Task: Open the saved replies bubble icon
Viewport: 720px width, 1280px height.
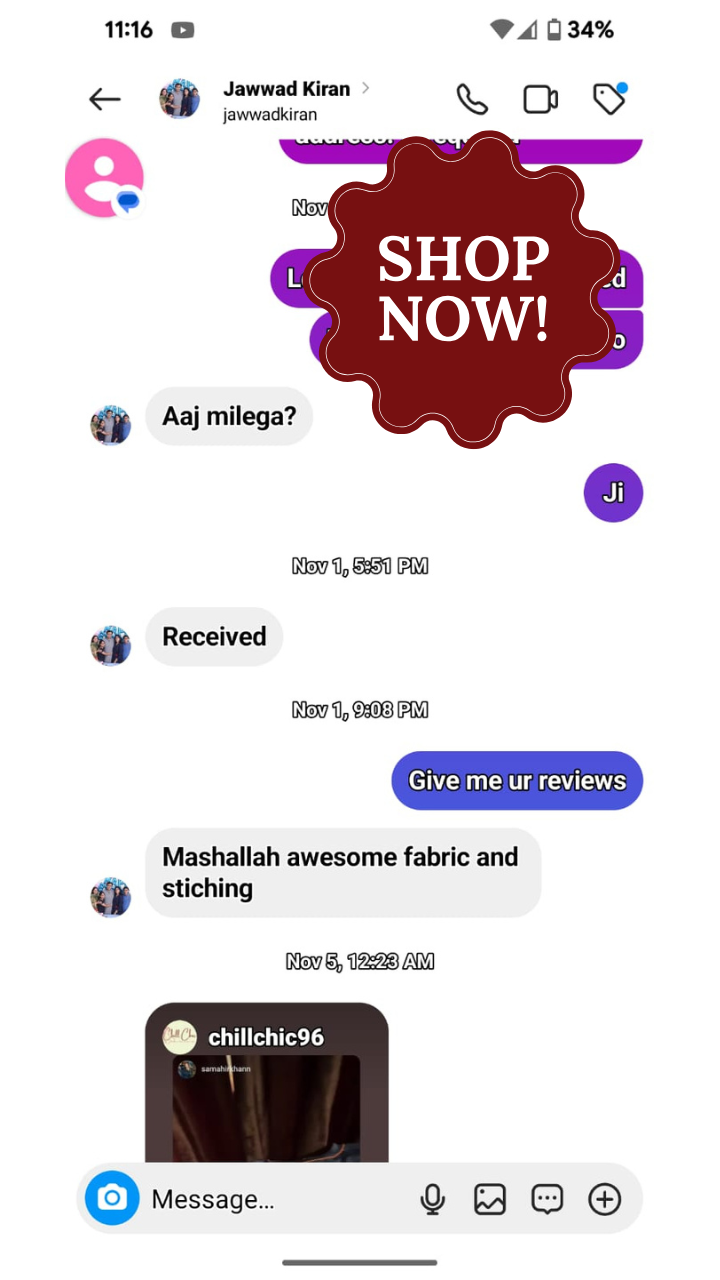Action: click(547, 1199)
